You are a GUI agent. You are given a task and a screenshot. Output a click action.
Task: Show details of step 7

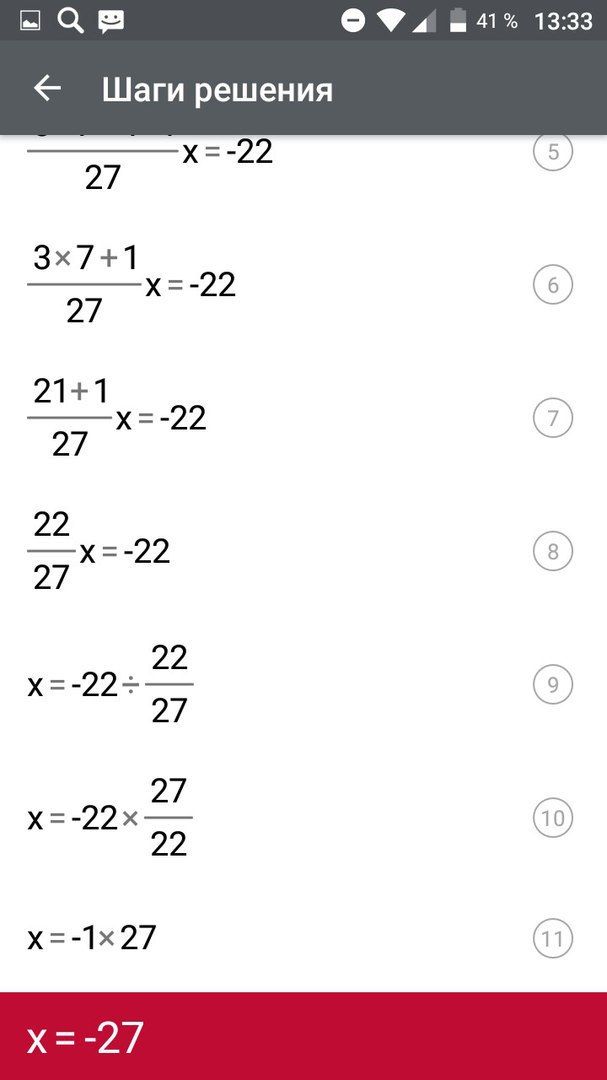tap(553, 418)
